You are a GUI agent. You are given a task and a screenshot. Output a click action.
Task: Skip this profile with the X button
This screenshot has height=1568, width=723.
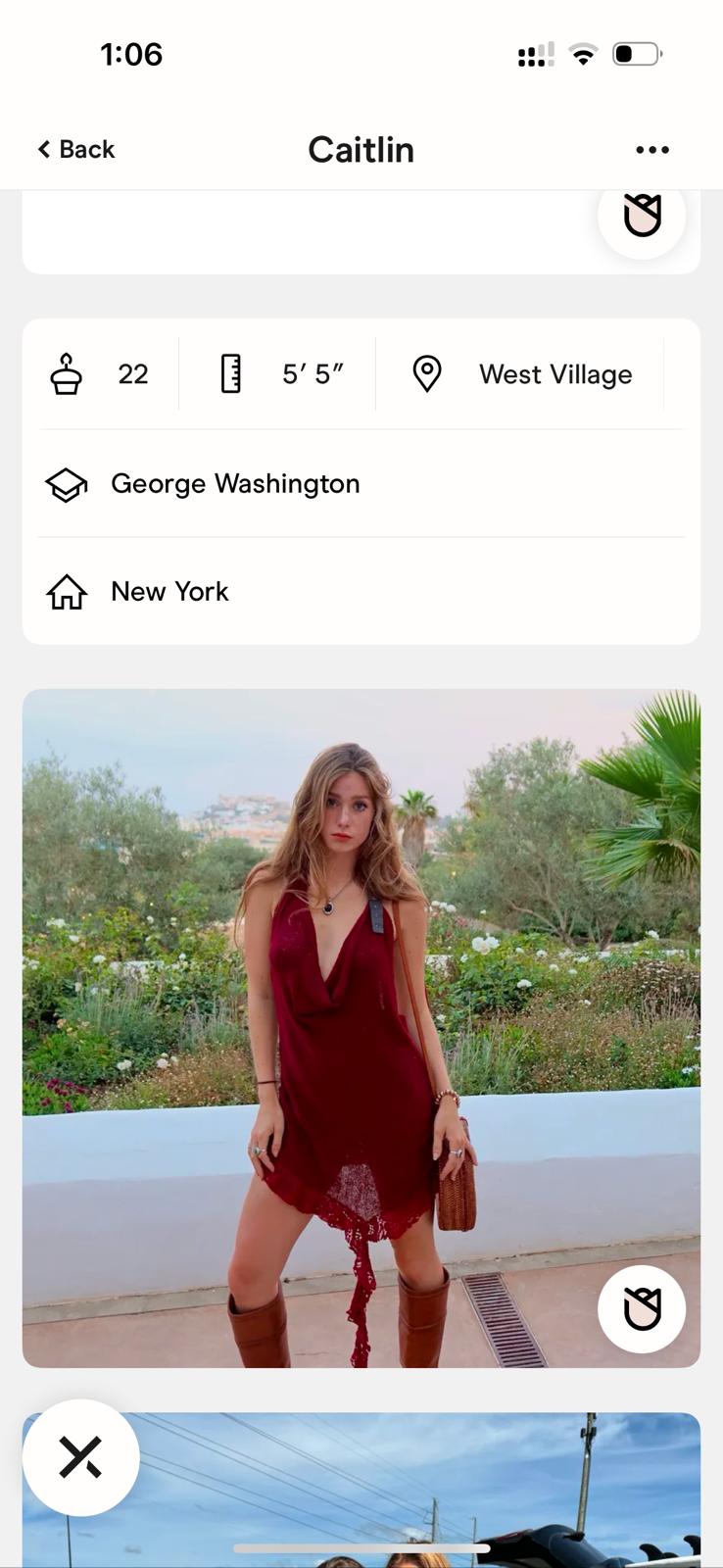point(81,1458)
